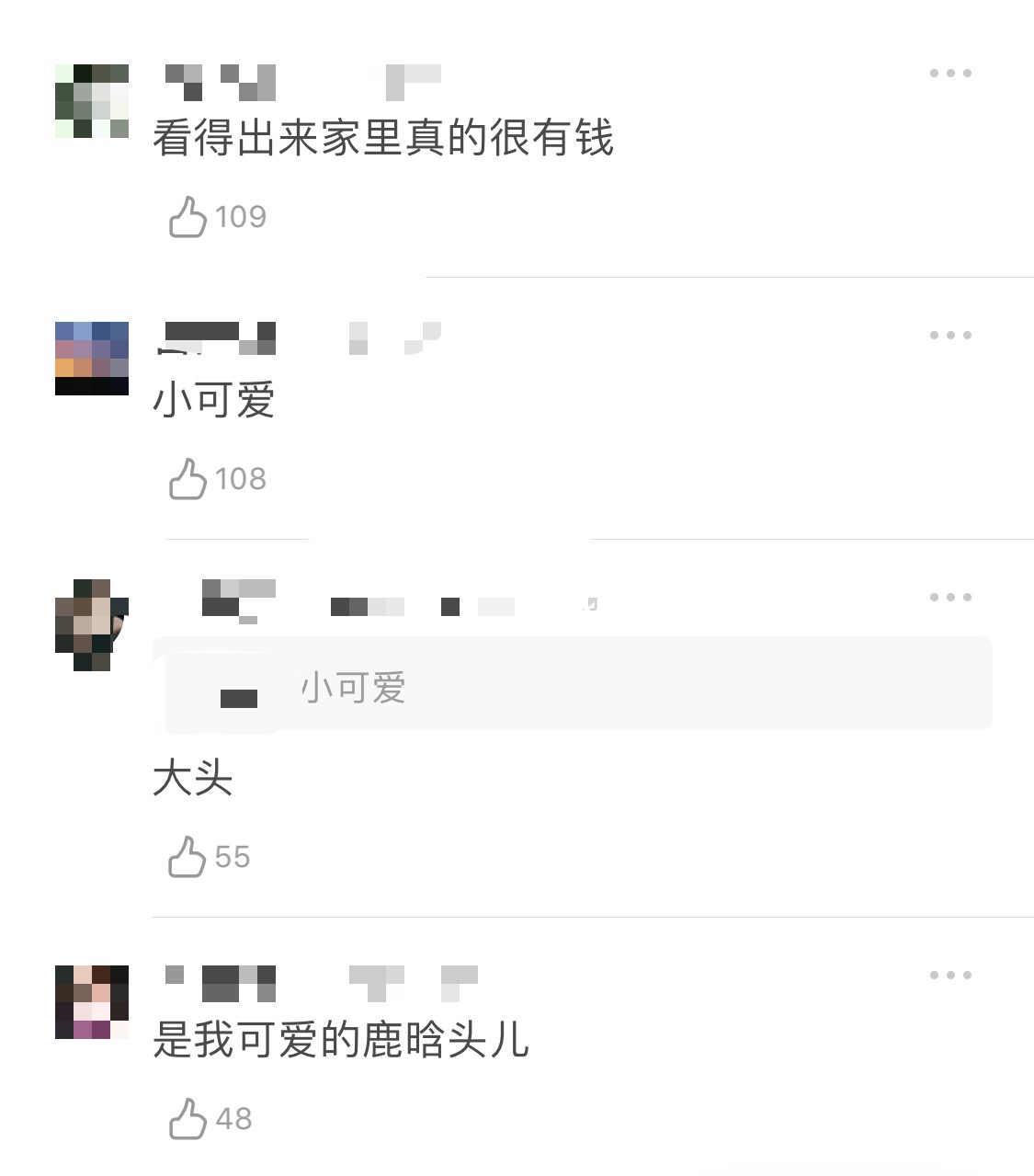
Task: Tap the thumbs-up icon next to 48
Action: [188, 1118]
